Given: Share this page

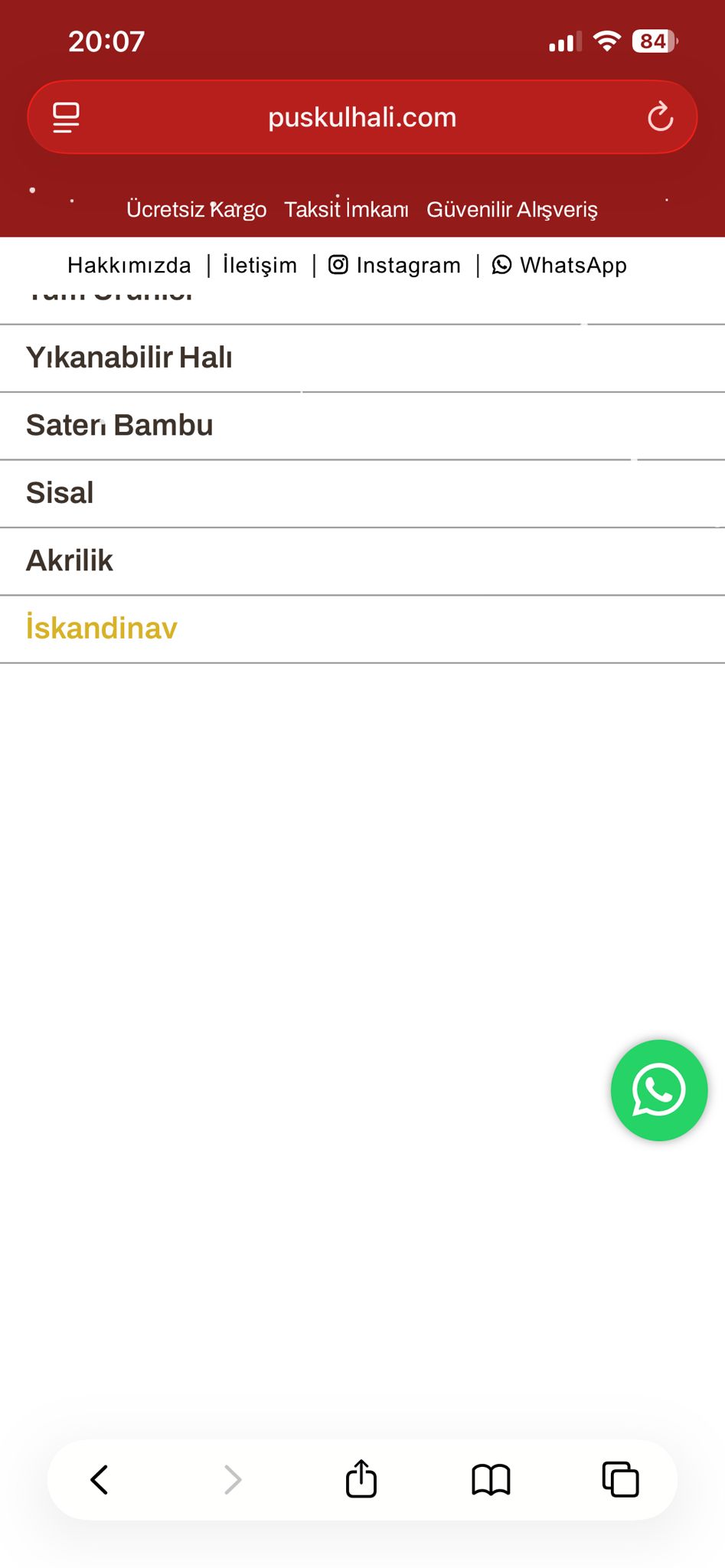Looking at the screenshot, I should pos(361,1478).
